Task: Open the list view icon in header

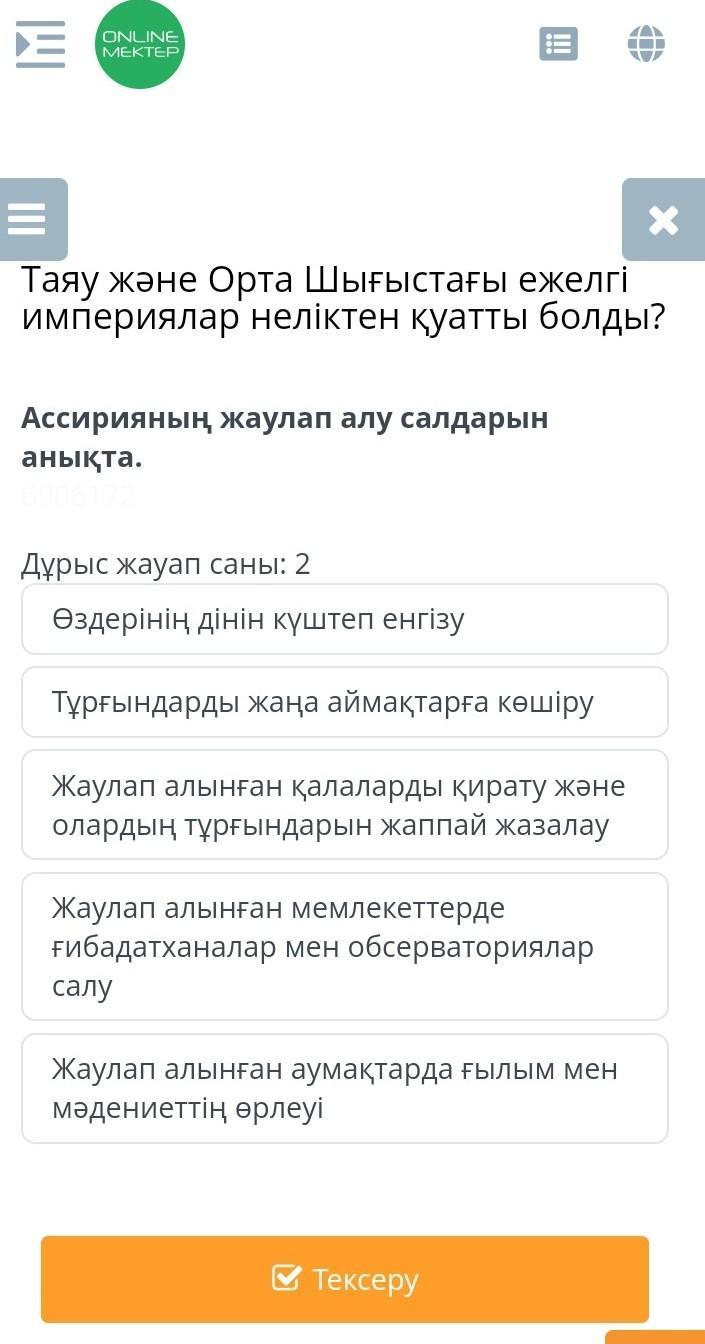Action: [x=558, y=44]
